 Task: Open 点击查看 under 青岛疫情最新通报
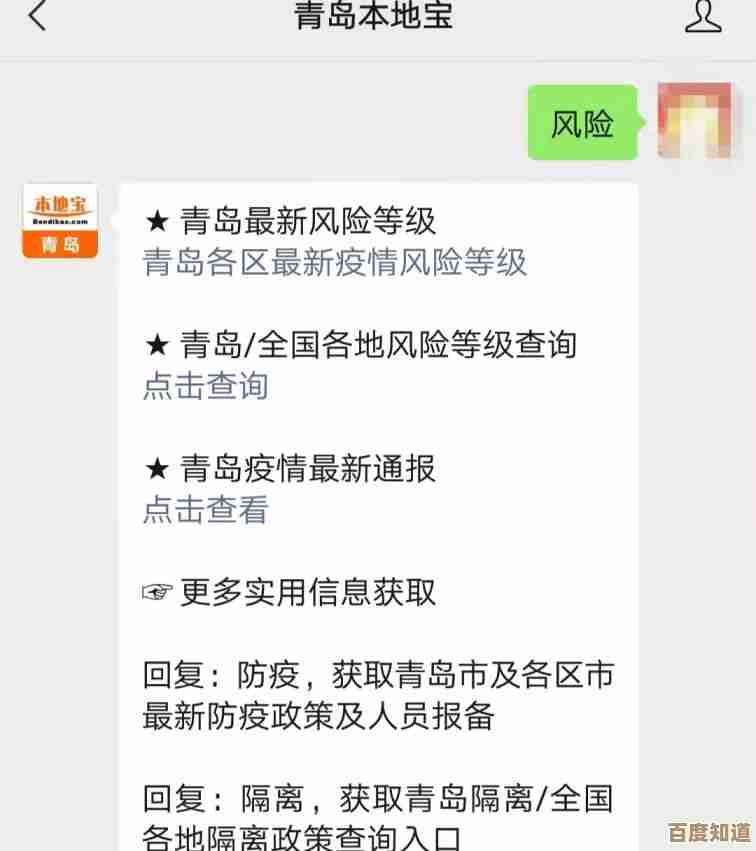205,510
